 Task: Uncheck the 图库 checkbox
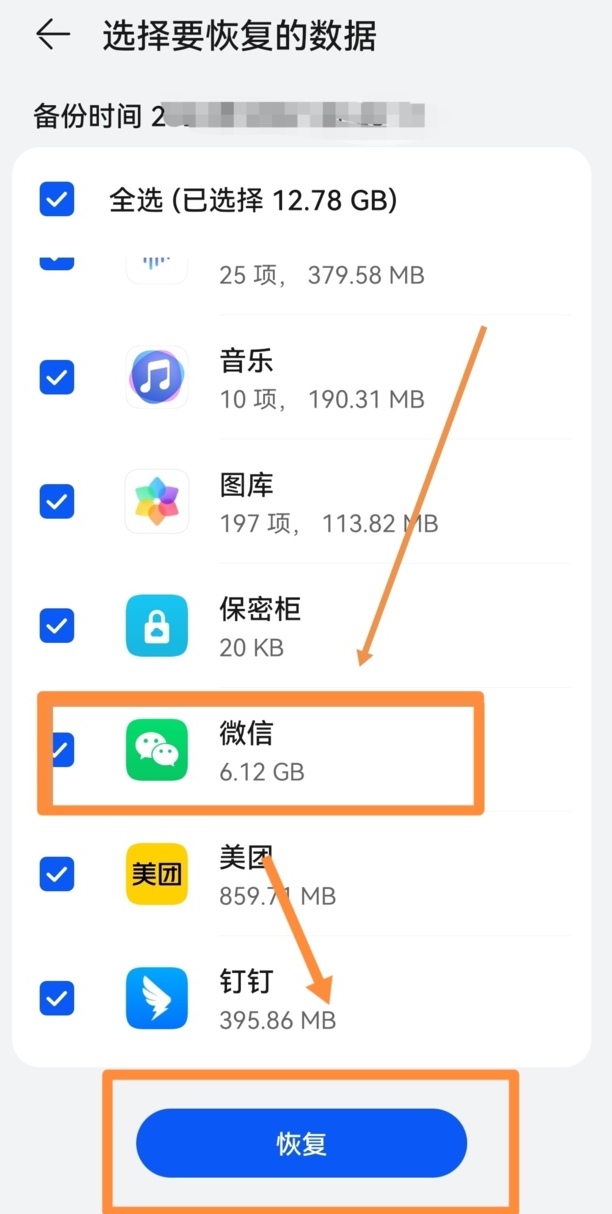tap(56, 501)
